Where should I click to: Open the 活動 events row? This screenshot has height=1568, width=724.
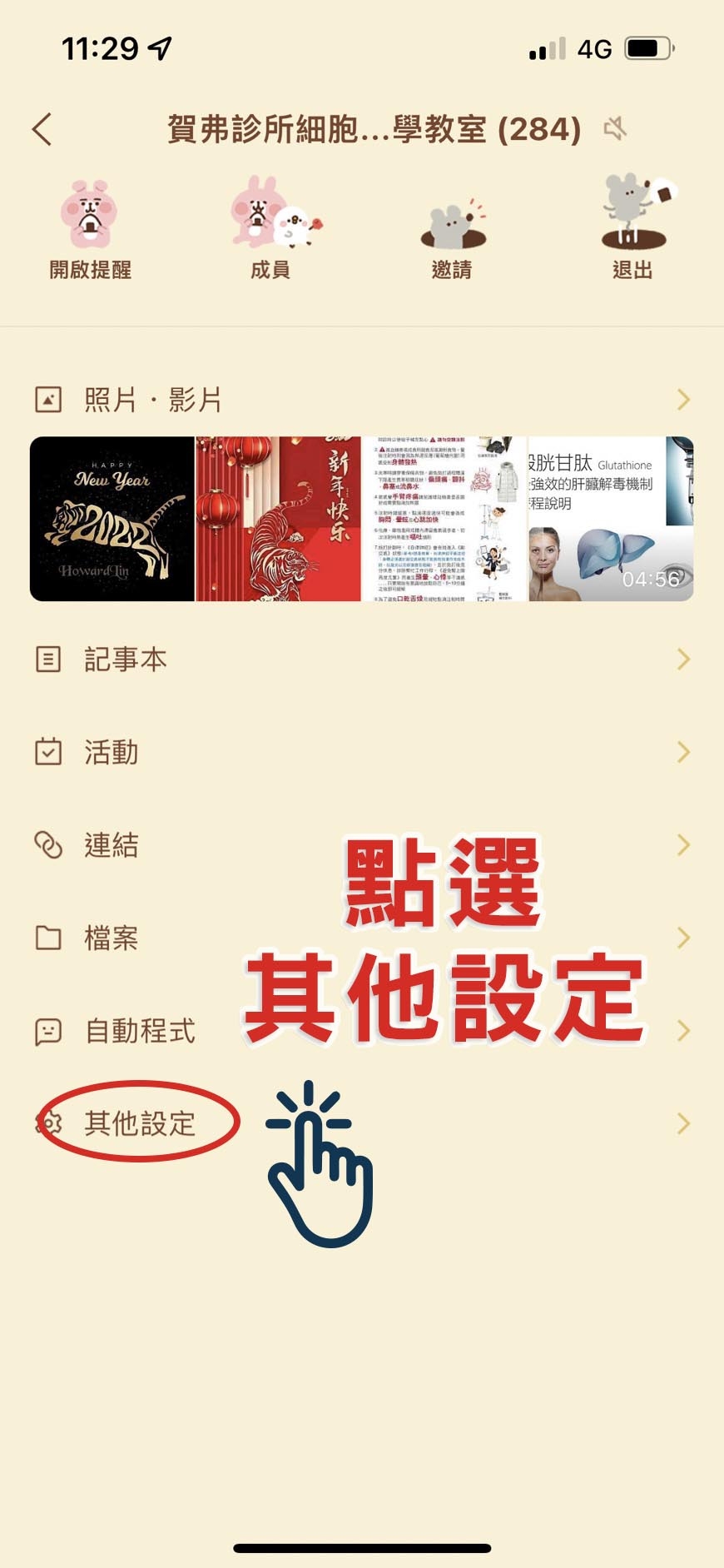coord(362,753)
